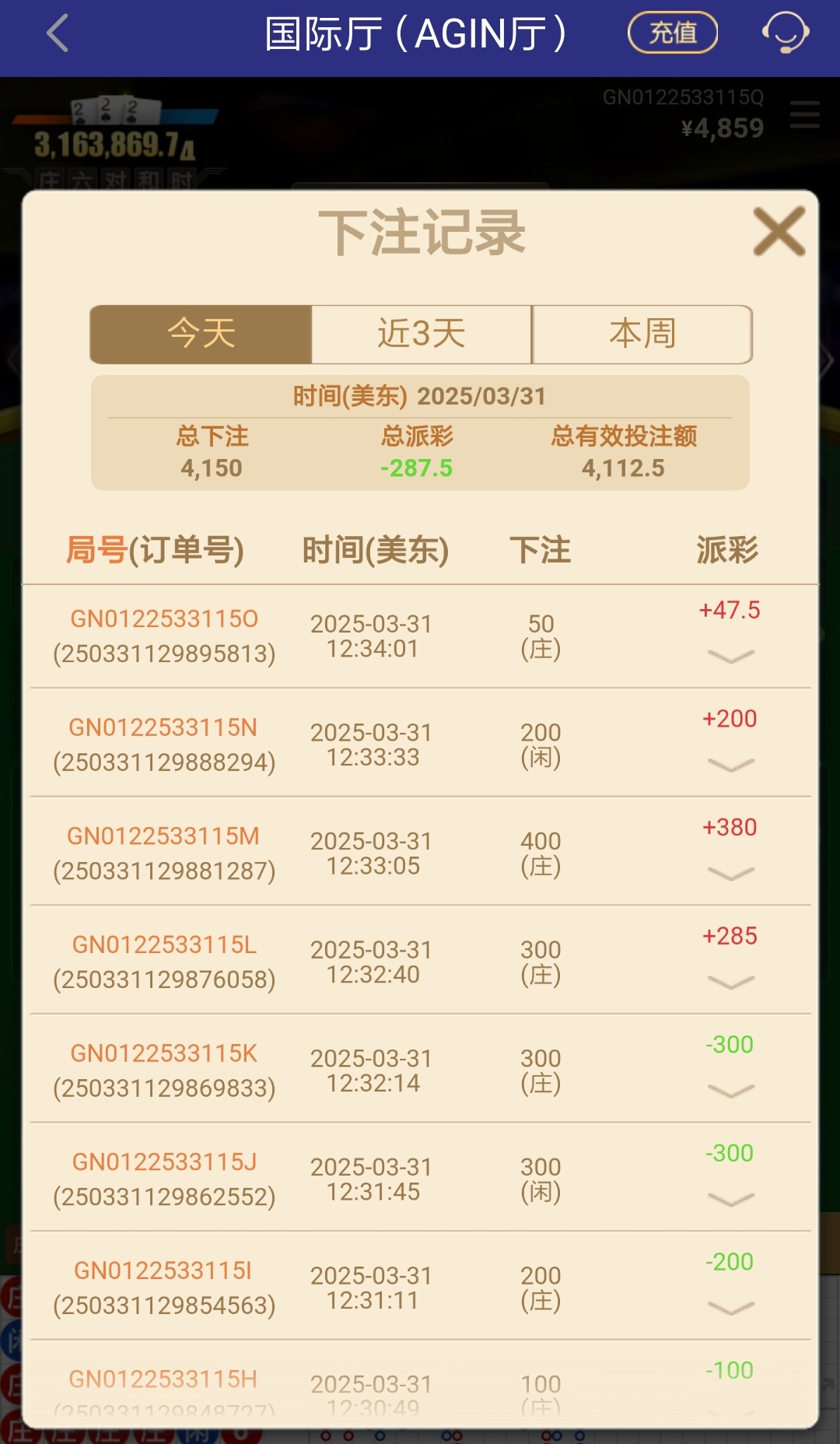This screenshot has height=1444, width=840.
Task: Tap the 充值 recharge button
Action: [x=673, y=33]
